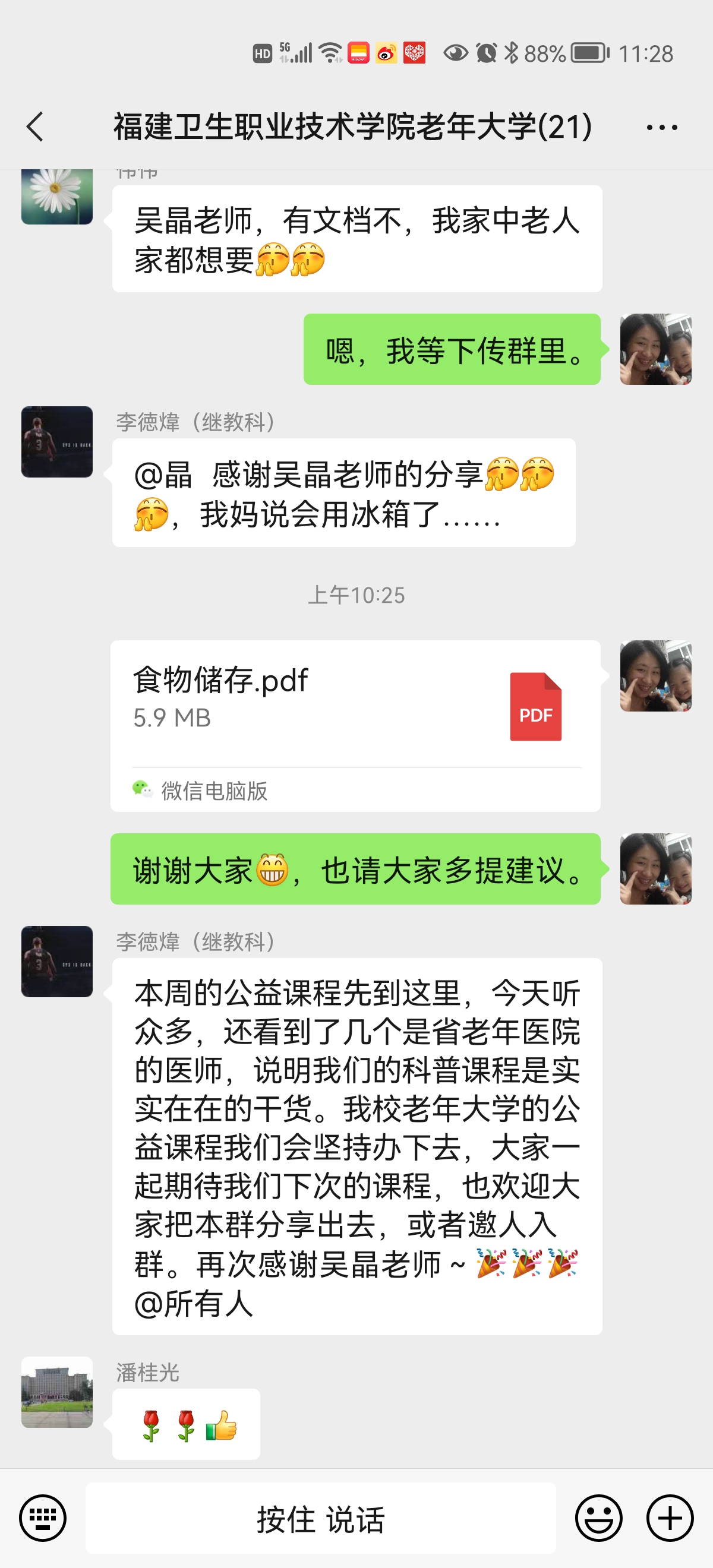Viewport: 713px width, 1568px height.
Task: Open the plus attachment menu
Action: click(x=670, y=1518)
